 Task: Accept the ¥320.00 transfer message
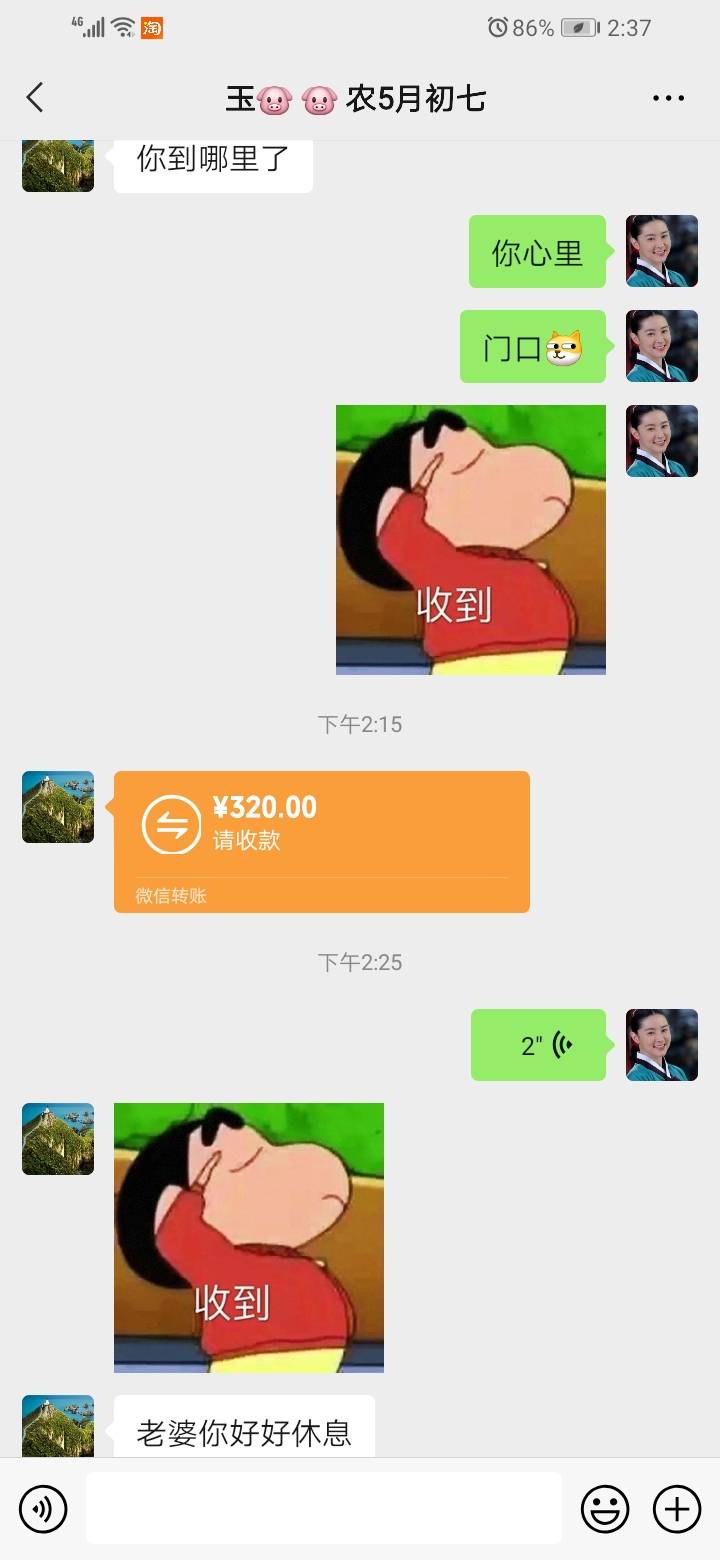coord(320,840)
